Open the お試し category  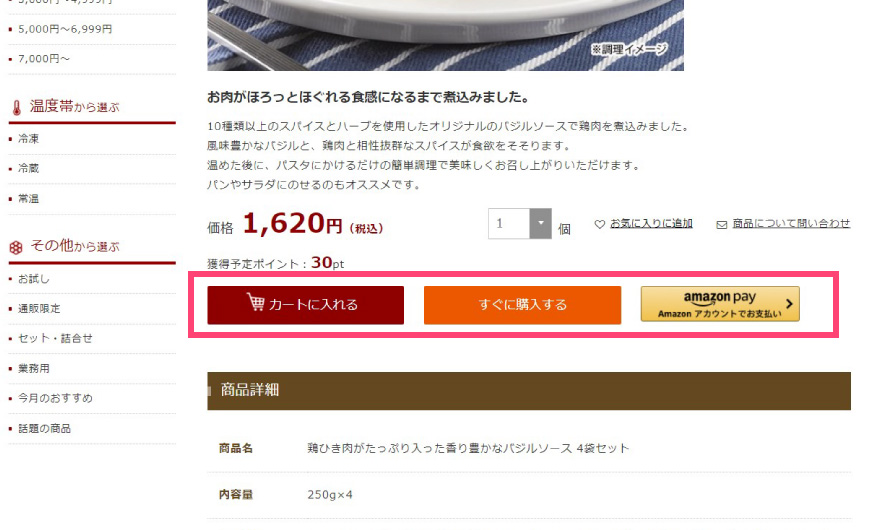(x=32, y=279)
